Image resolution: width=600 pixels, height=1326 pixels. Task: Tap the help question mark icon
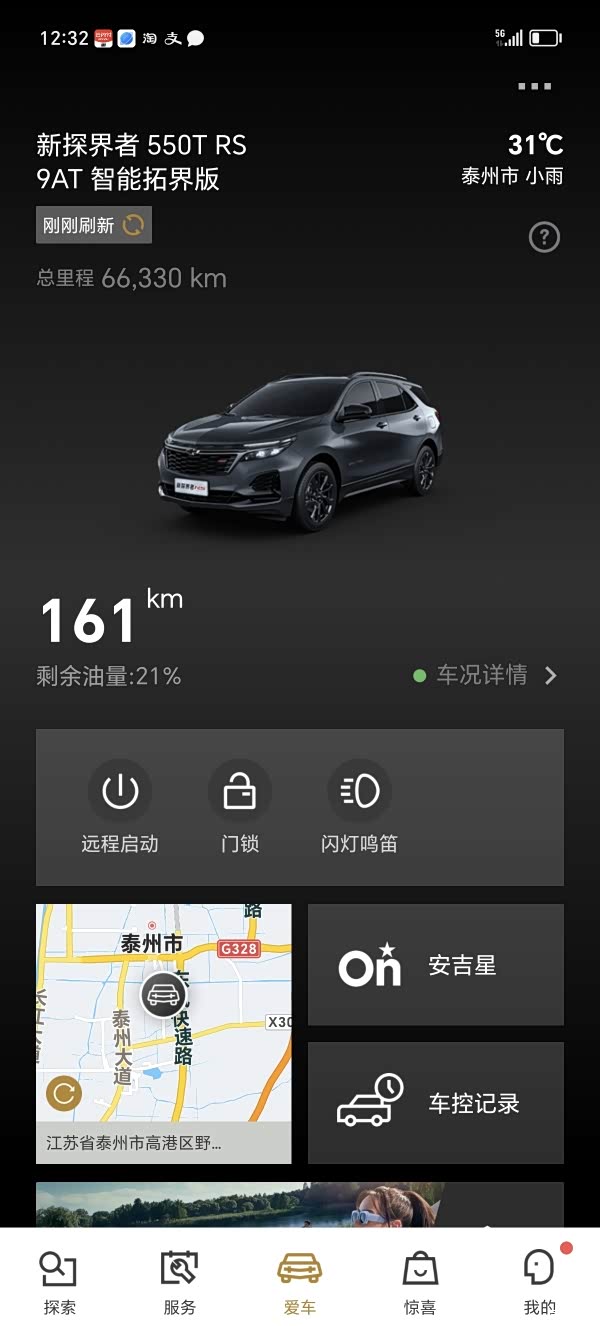tap(544, 237)
